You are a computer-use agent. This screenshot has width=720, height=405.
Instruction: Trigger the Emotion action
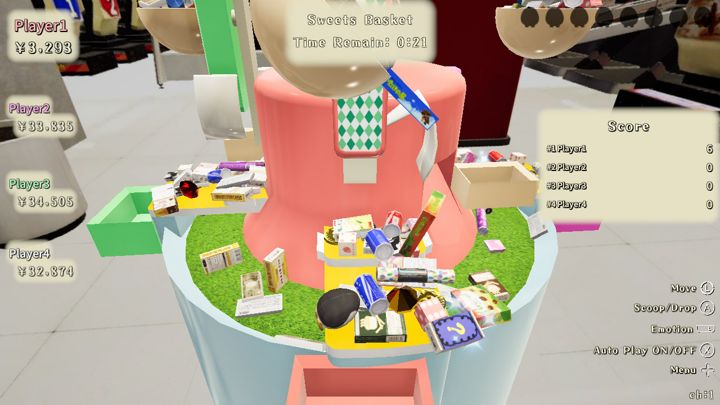click(706, 329)
